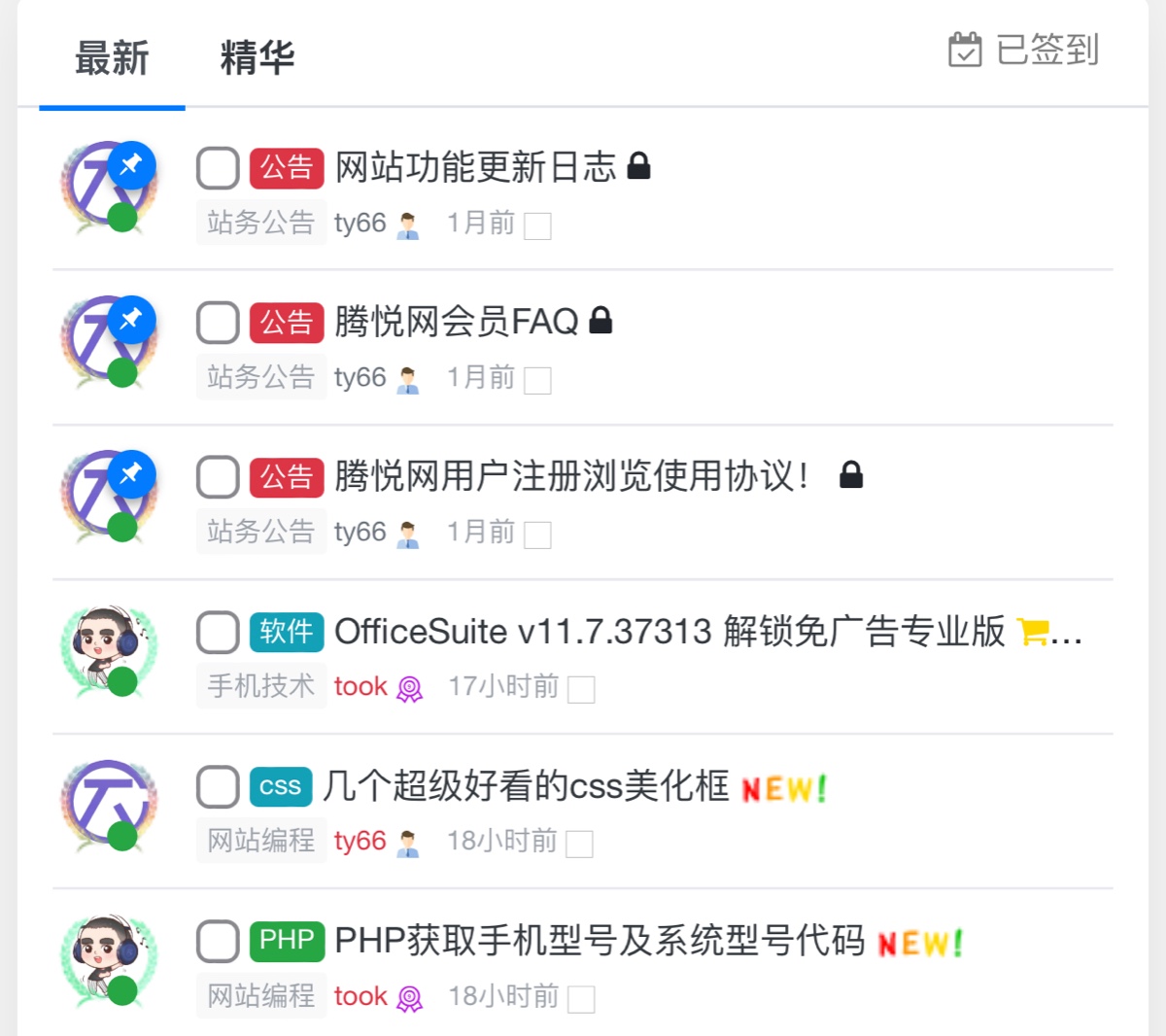Screen dimensions: 1166x1036
Task: Tap the 已签到 check-in button
Action: 1023,50
